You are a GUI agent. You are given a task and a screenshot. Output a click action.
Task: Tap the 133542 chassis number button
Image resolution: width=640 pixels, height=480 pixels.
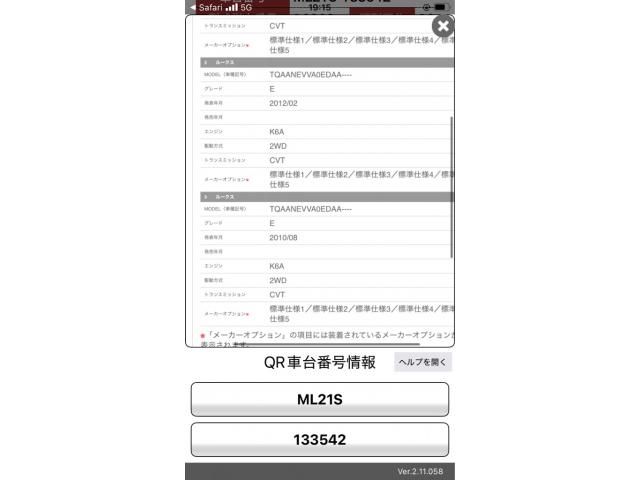point(320,439)
